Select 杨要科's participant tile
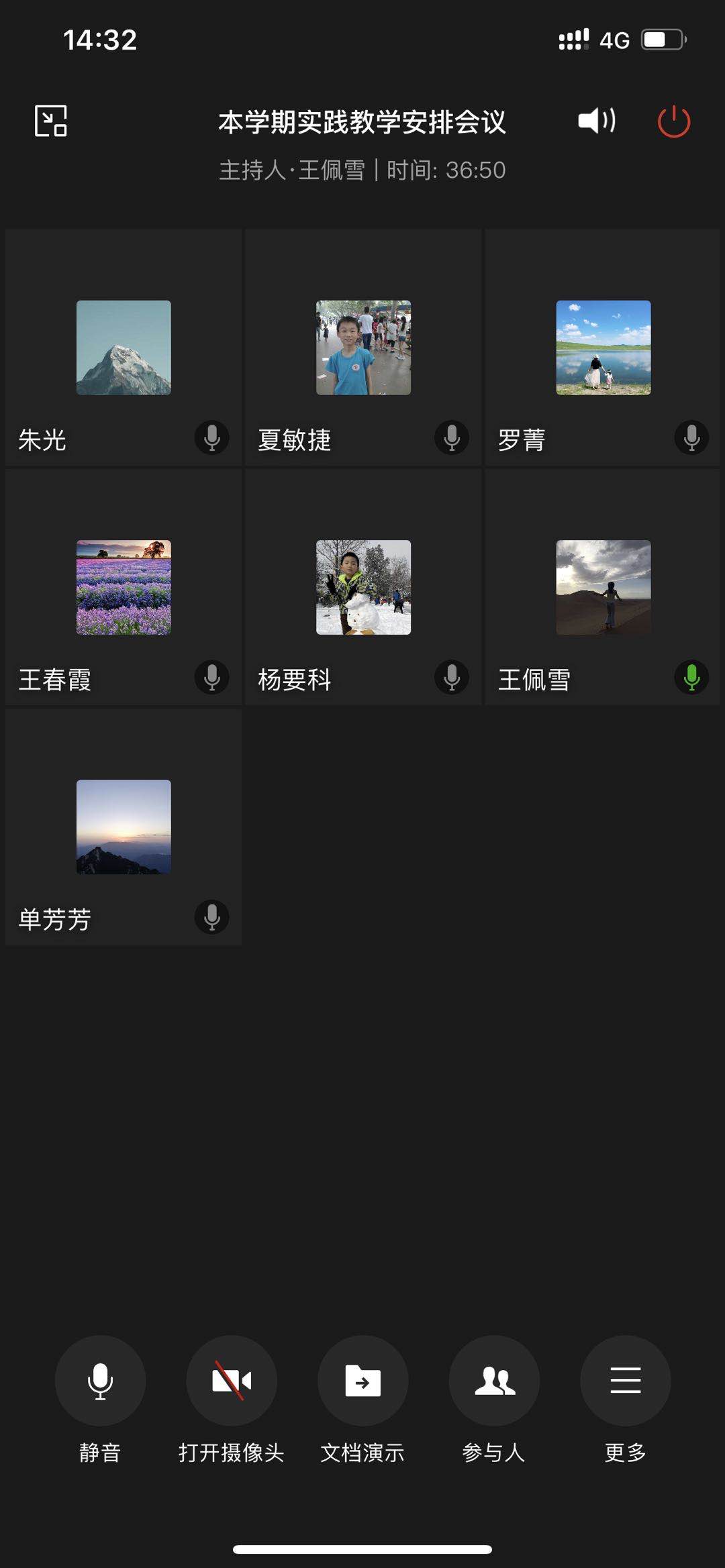 tap(363, 587)
